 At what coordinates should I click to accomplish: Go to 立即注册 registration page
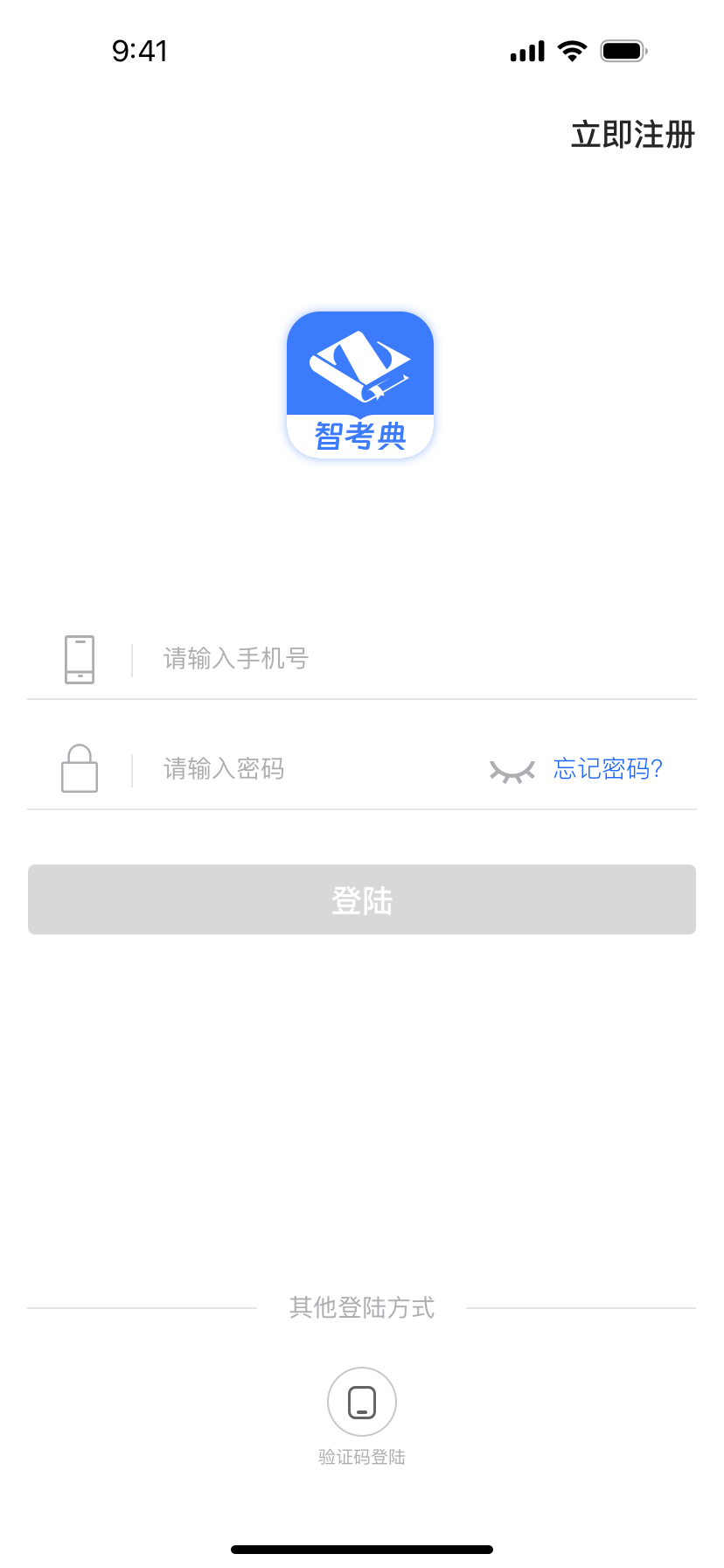tap(632, 135)
